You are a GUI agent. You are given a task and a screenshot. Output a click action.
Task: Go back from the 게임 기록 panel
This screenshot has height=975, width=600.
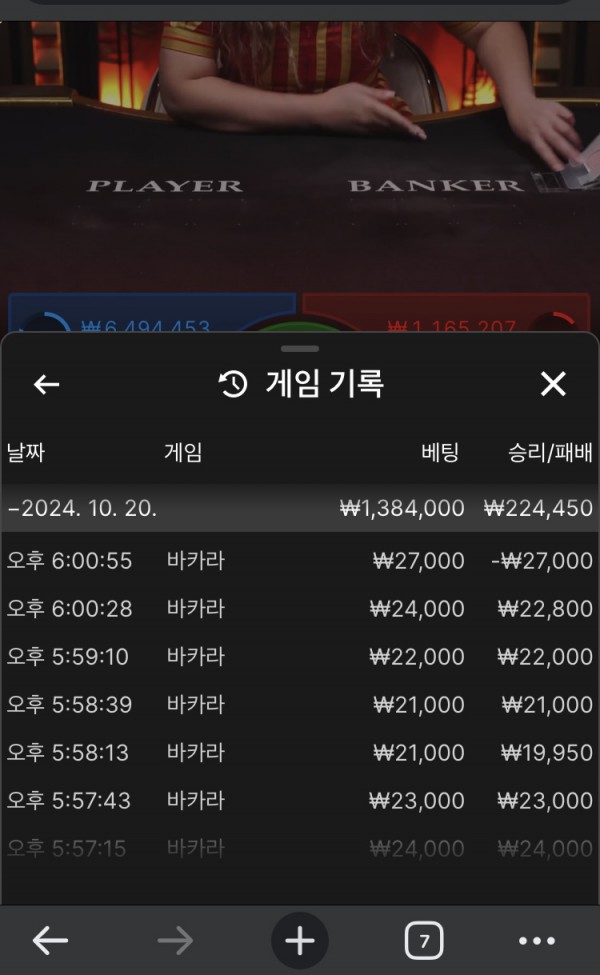click(x=47, y=384)
